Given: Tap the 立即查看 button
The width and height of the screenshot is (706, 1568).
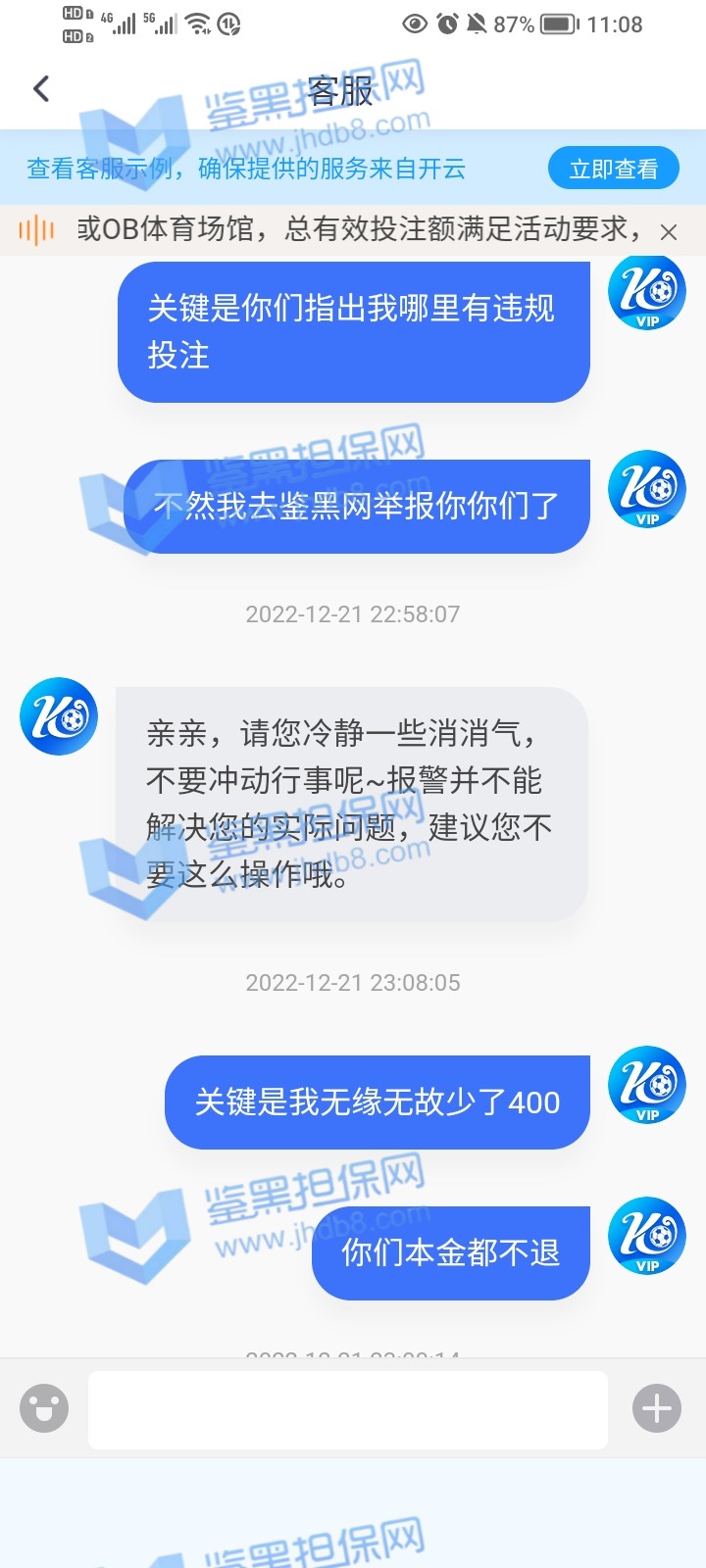Looking at the screenshot, I should tap(614, 169).
